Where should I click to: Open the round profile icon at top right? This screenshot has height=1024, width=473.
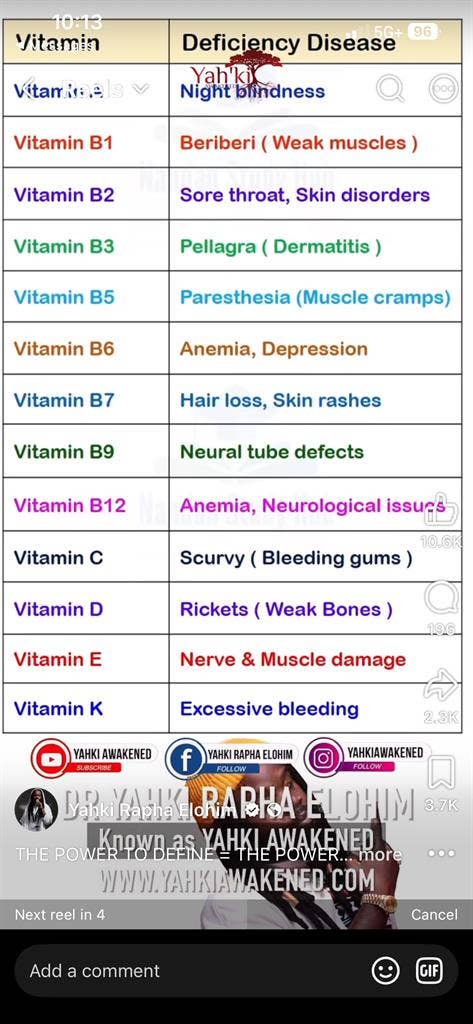pyautogui.click(x=444, y=89)
